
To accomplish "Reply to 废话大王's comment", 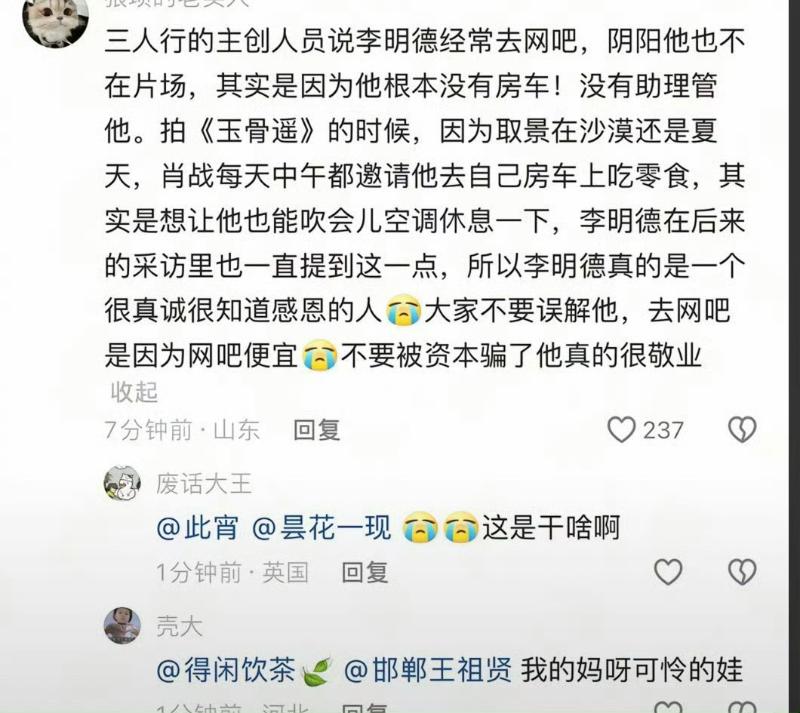I will 364,572.
